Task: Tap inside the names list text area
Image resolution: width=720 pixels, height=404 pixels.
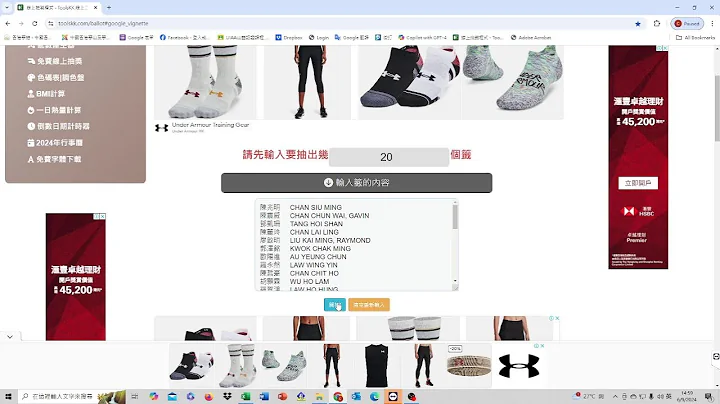Action: pos(354,245)
